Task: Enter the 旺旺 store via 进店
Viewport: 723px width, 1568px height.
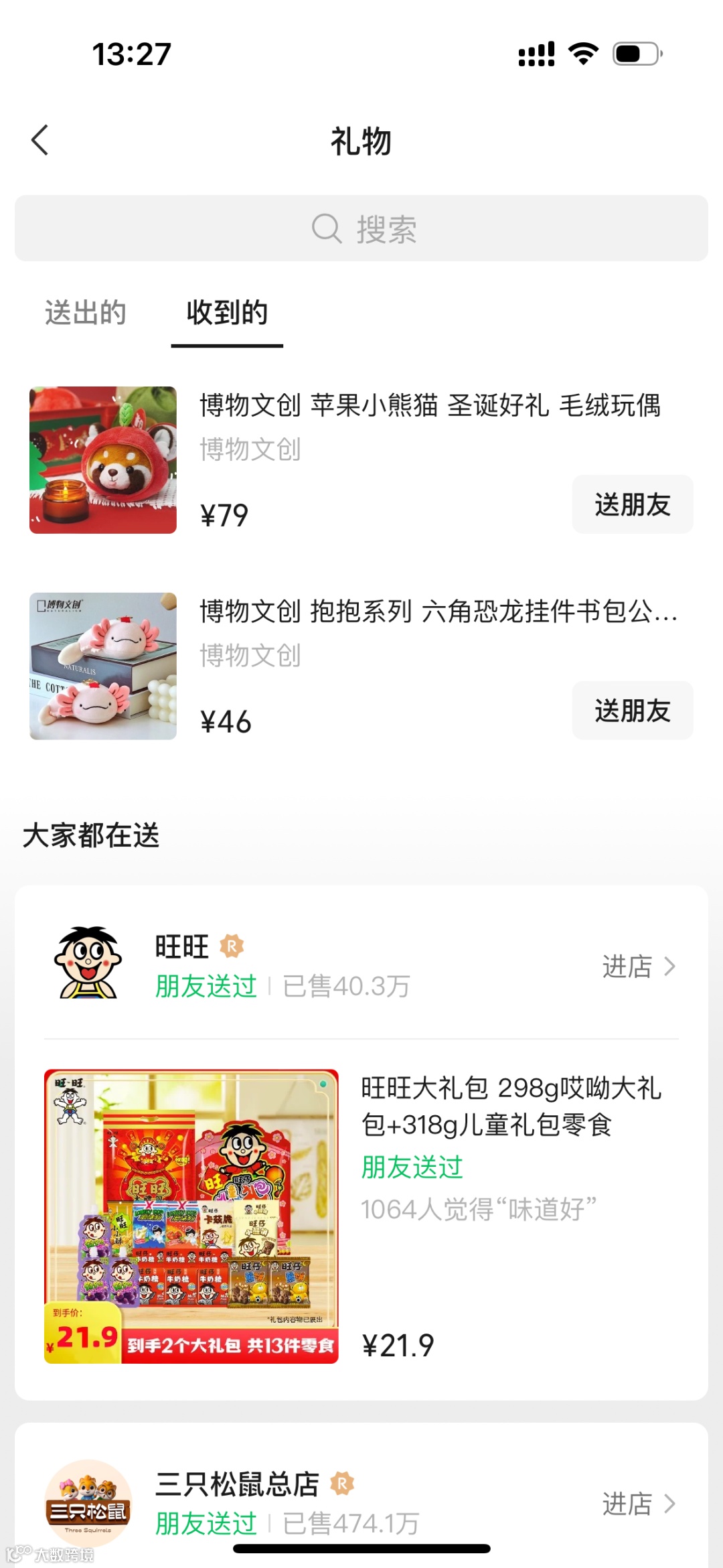Action: [637, 967]
